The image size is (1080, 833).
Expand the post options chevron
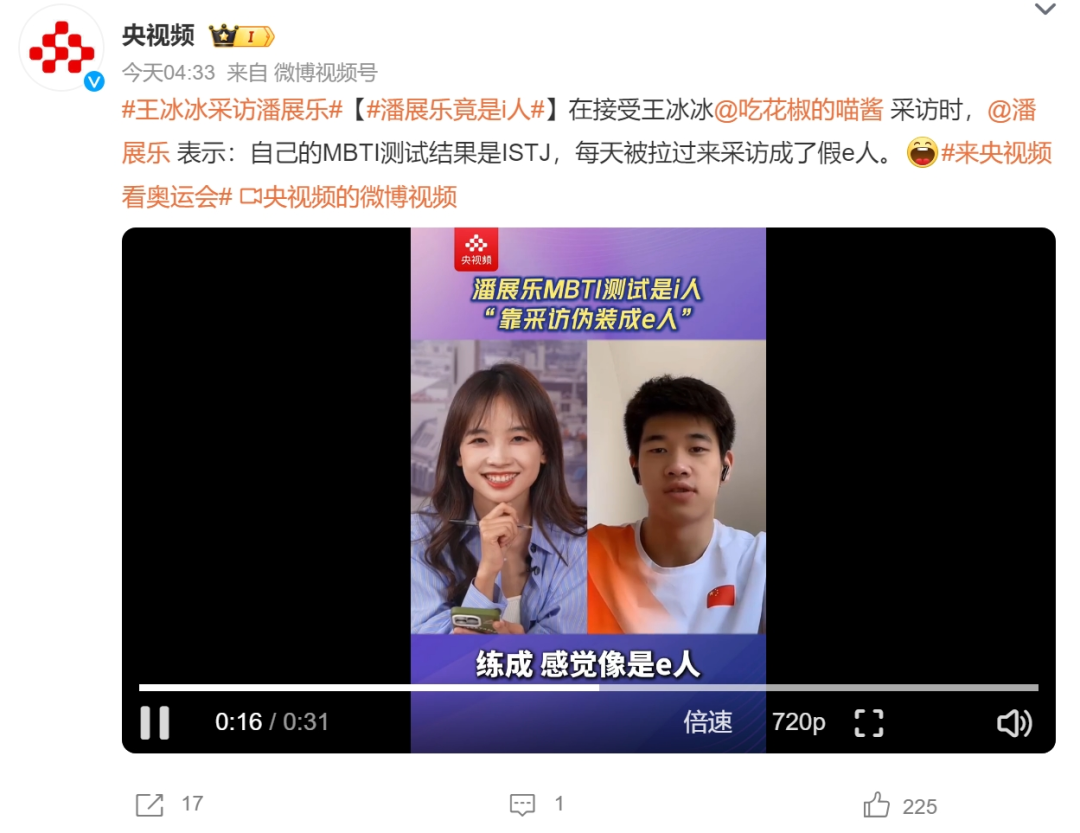click(x=1045, y=10)
